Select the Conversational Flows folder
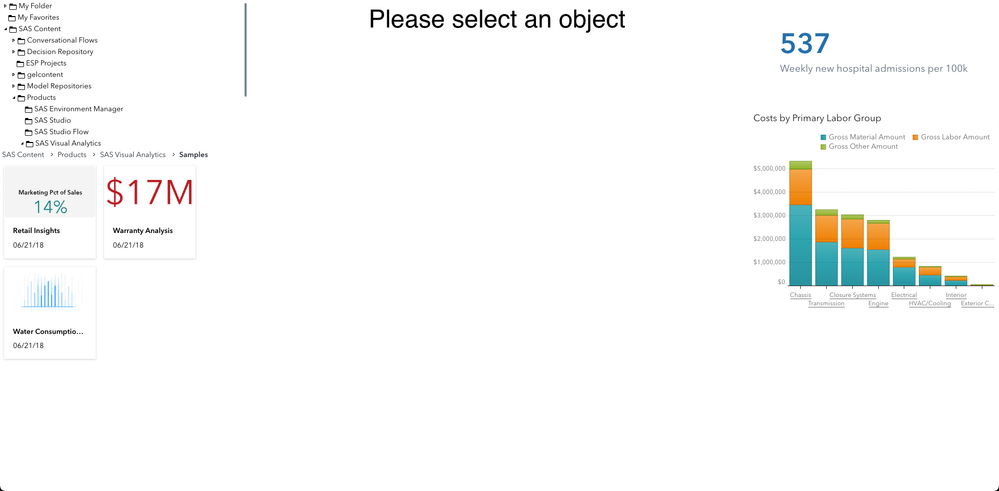 (62, 40)
